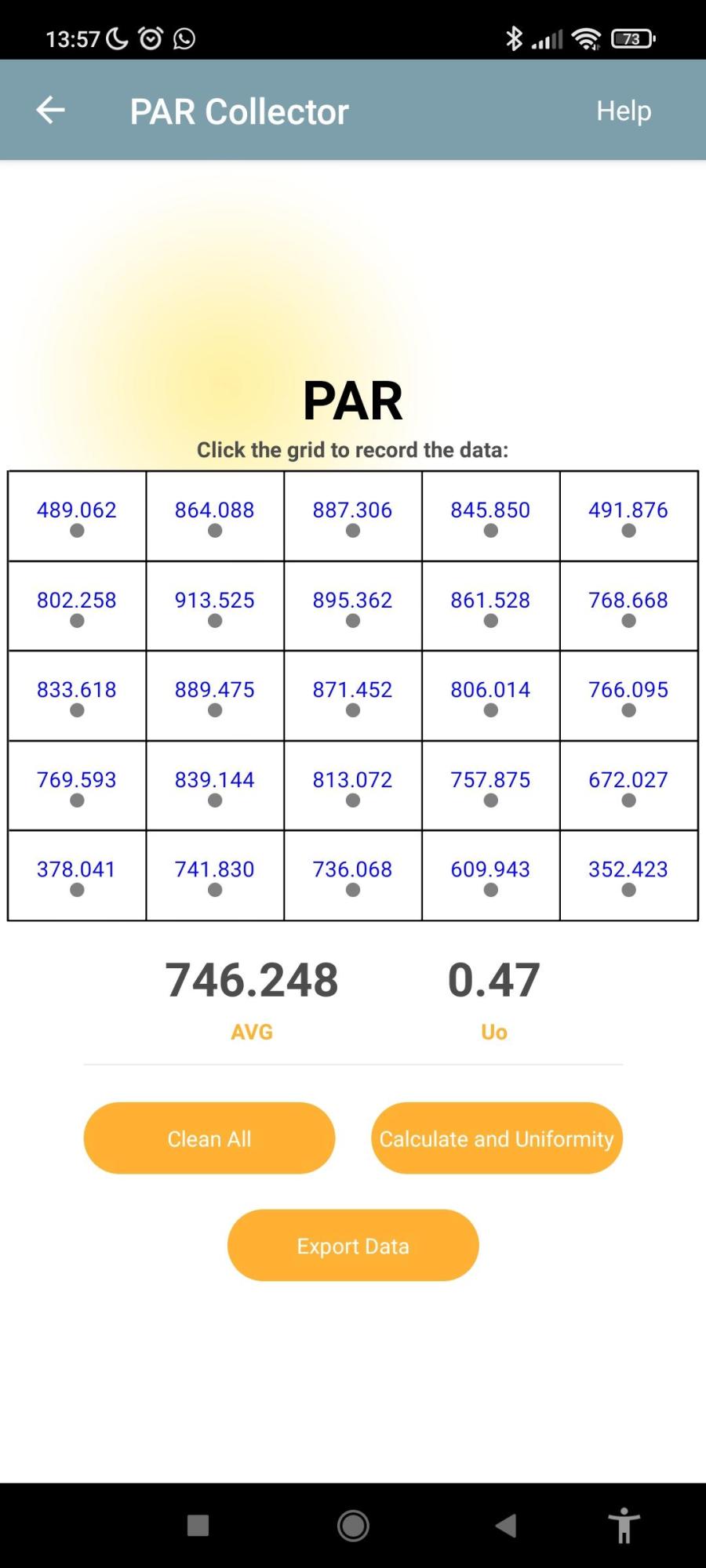The width and height of the screenshot is (706, 1568).
Task: Go back using the app bar arrow
Action: (50, 110)
